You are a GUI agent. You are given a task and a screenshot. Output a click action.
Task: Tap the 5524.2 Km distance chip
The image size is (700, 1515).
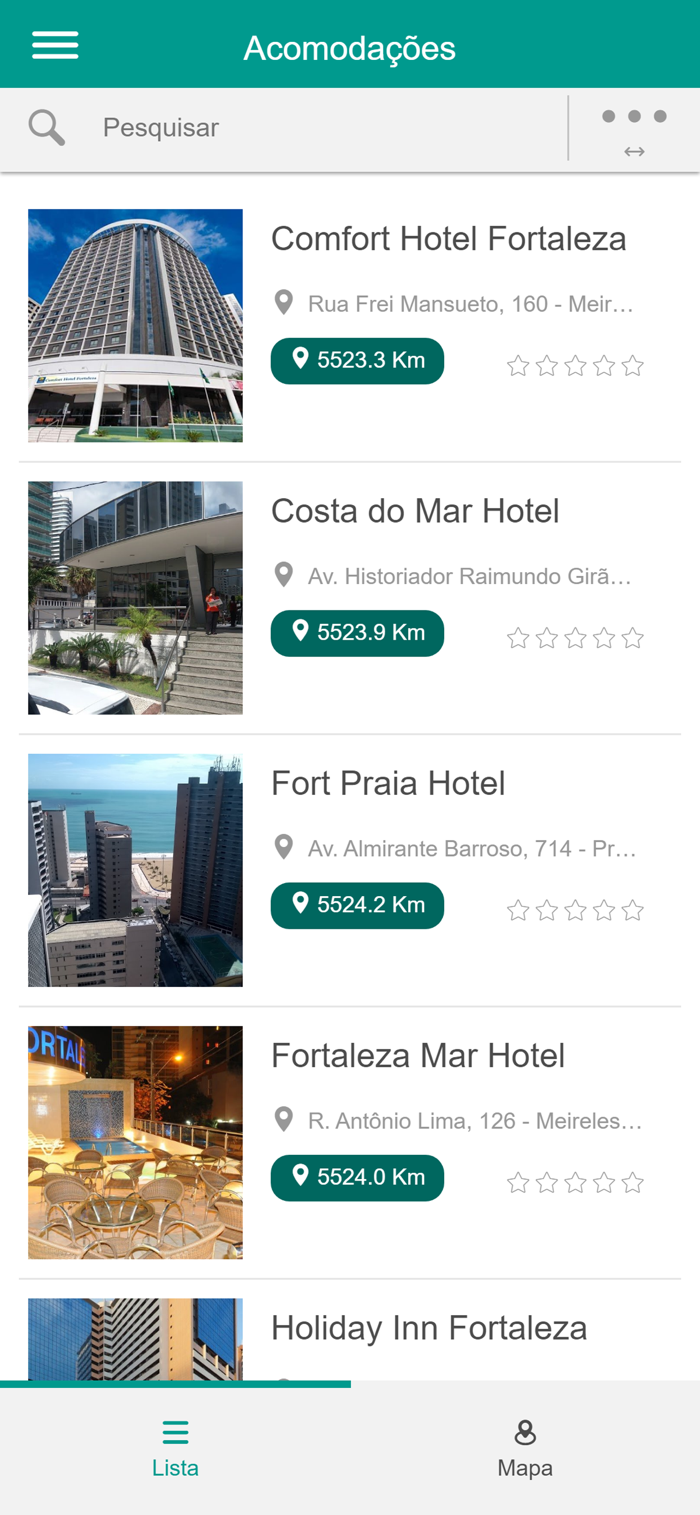357,905
